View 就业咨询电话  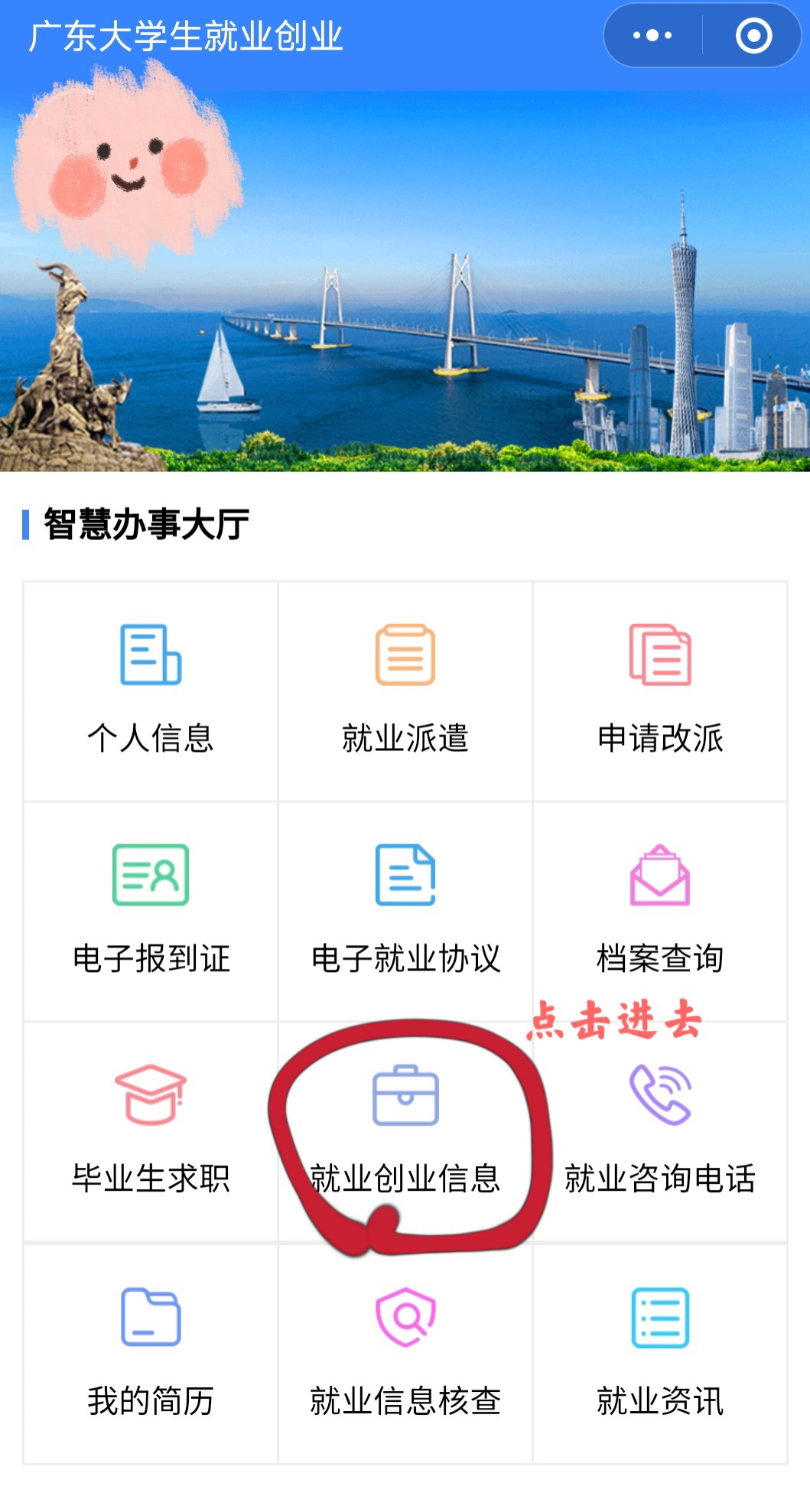coord(660,1130)
